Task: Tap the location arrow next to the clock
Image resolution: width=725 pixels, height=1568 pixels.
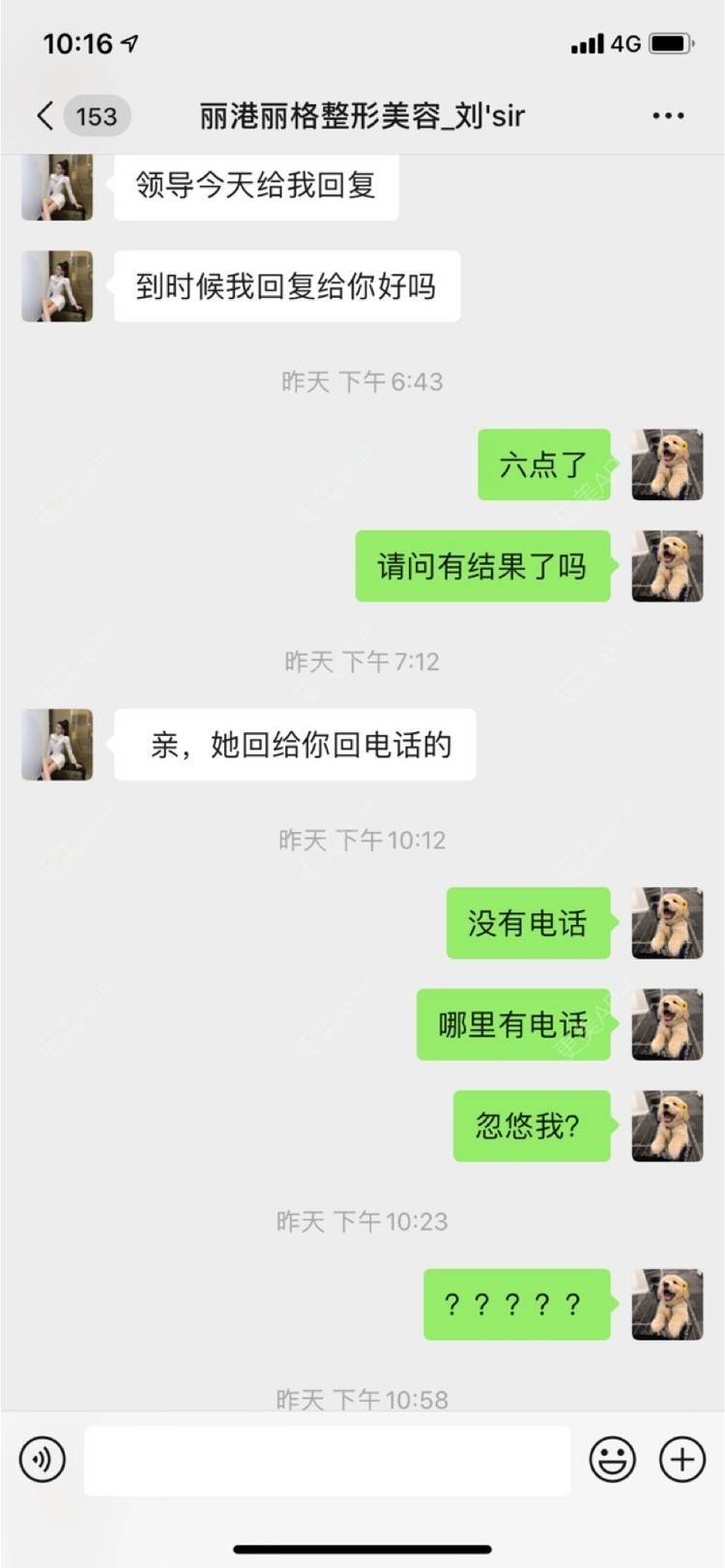Action: pyautogui.click(x=129, y=43)
